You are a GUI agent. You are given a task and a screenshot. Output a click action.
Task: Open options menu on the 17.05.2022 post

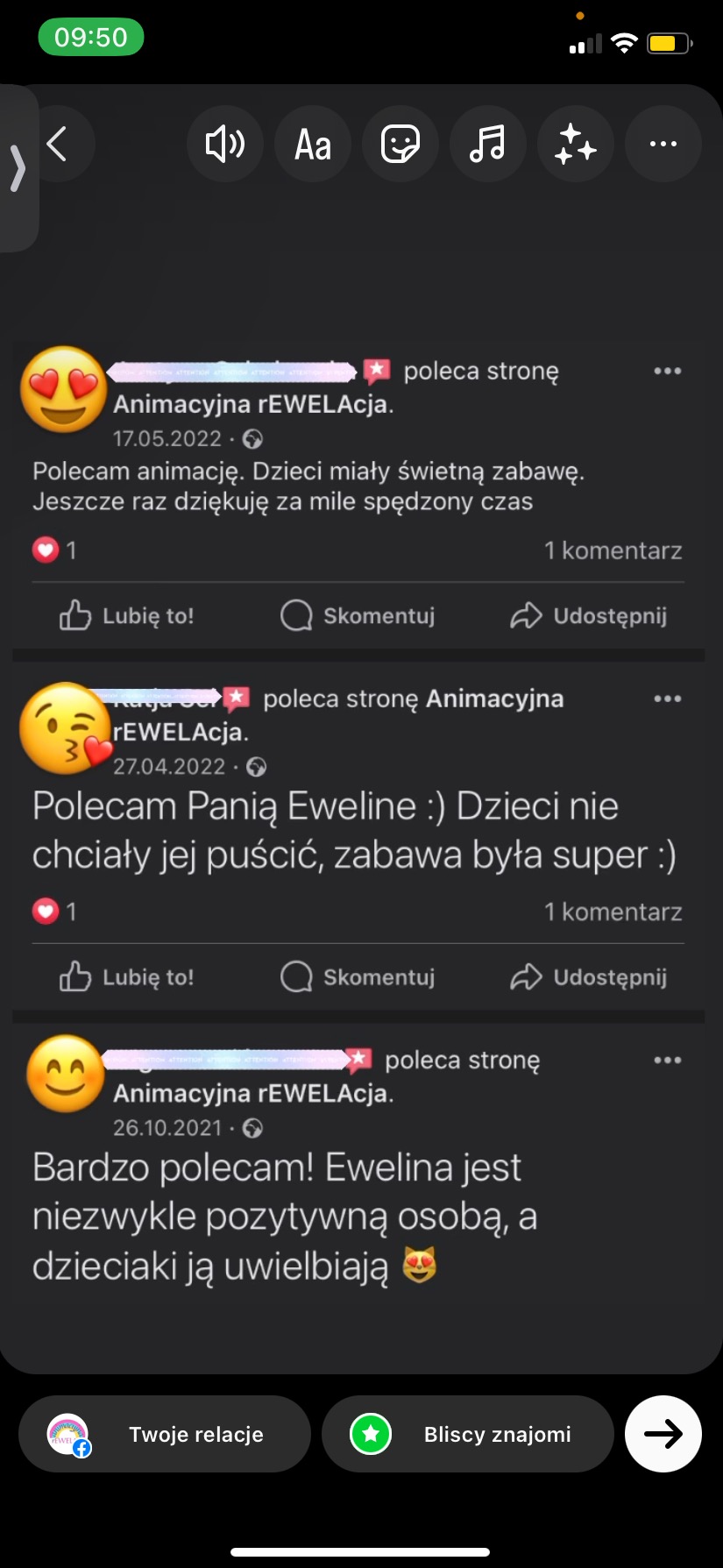[x=668, y=371]
